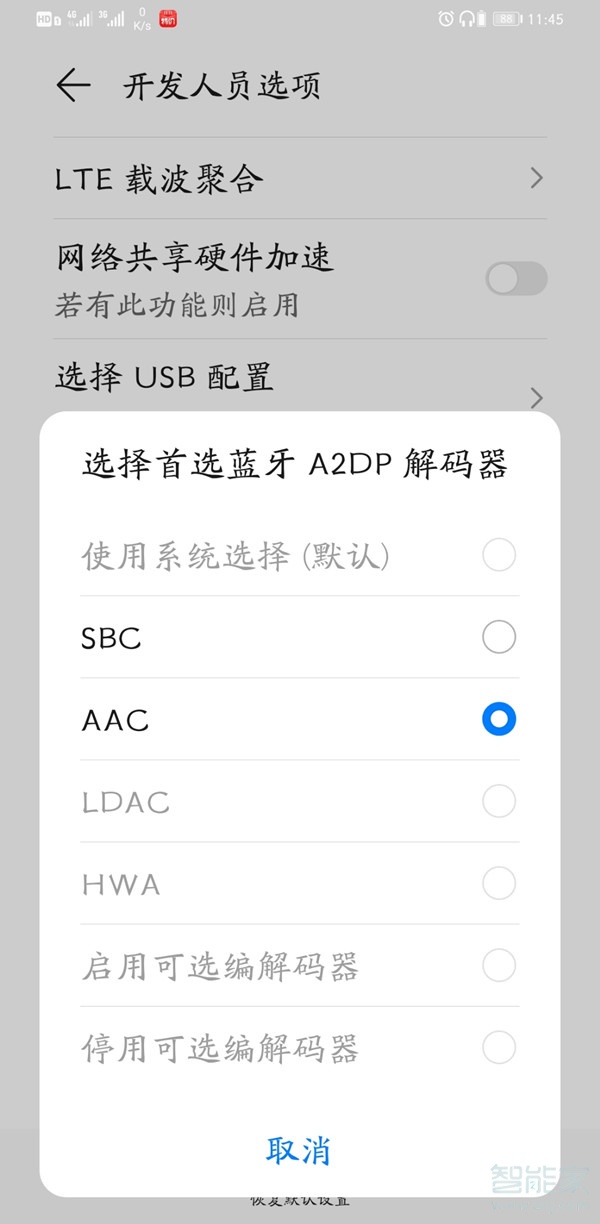Image resolution: width=600 pixels, height=1224 pixels.
Task: Select 停用可选编解码器 option
Action: point(299,1048)
